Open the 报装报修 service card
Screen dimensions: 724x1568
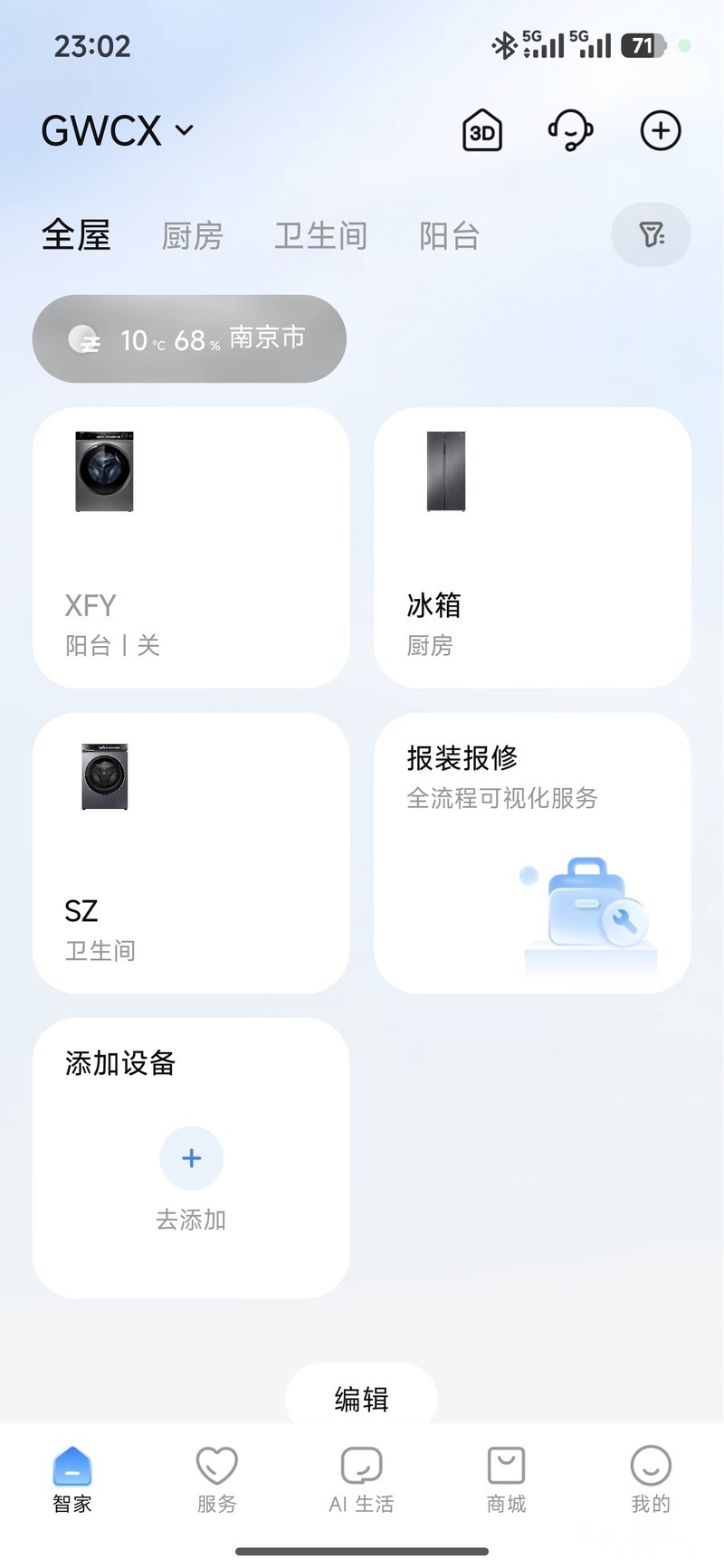click(x=532, y=852)
